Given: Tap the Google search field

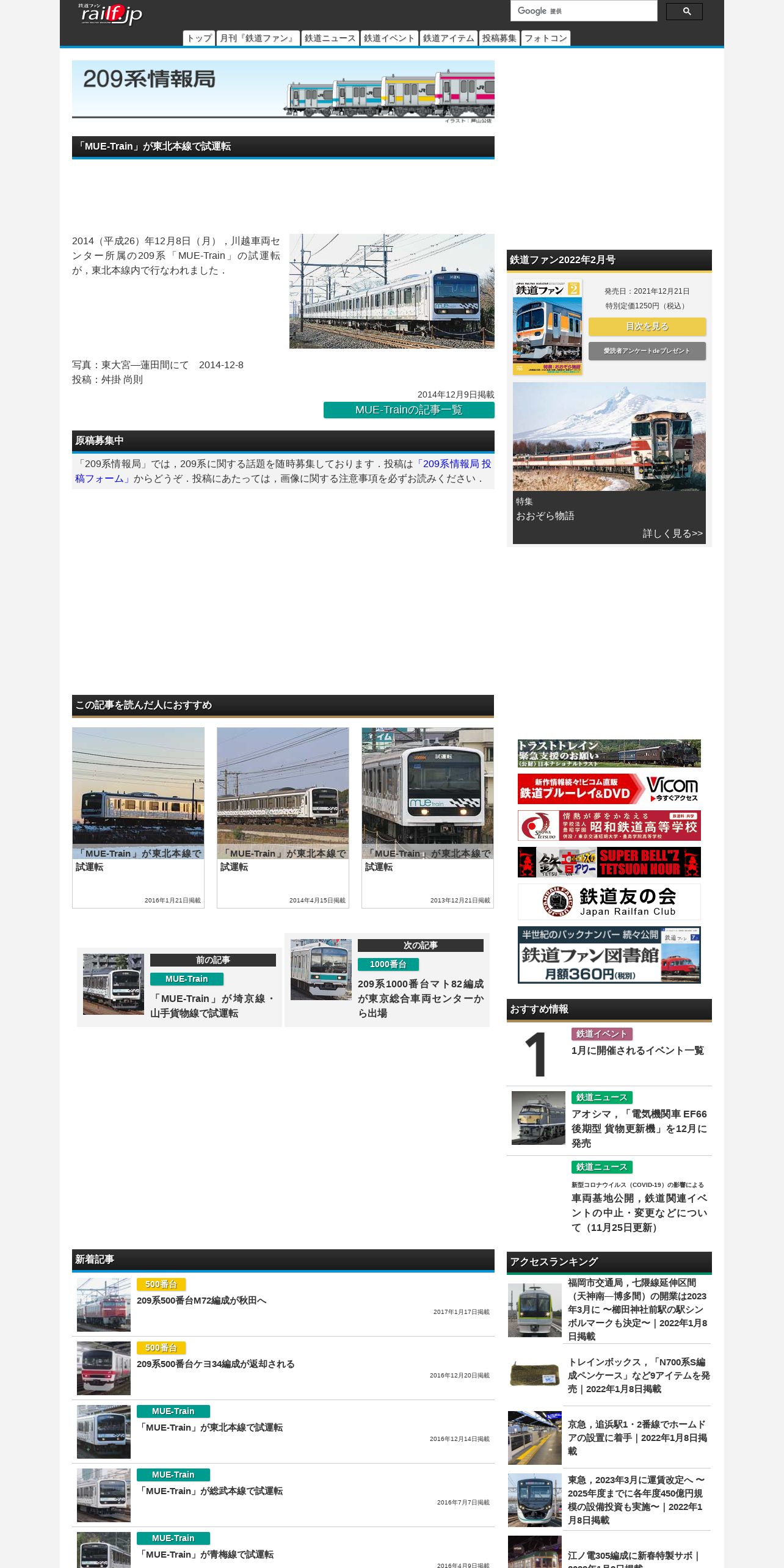Looking at the screenshot, I should 584,11.
